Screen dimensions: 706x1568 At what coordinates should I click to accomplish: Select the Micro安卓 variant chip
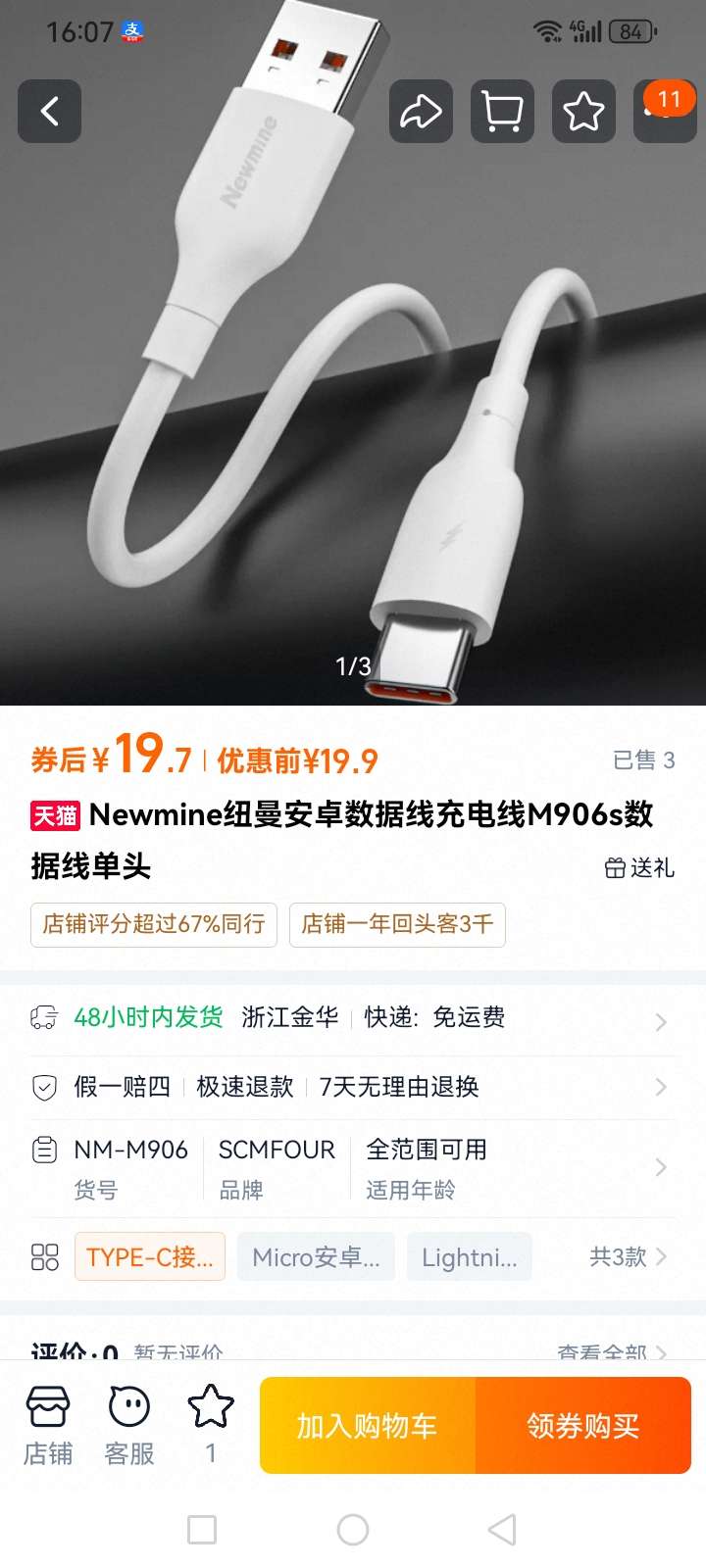pos(316,1256)
